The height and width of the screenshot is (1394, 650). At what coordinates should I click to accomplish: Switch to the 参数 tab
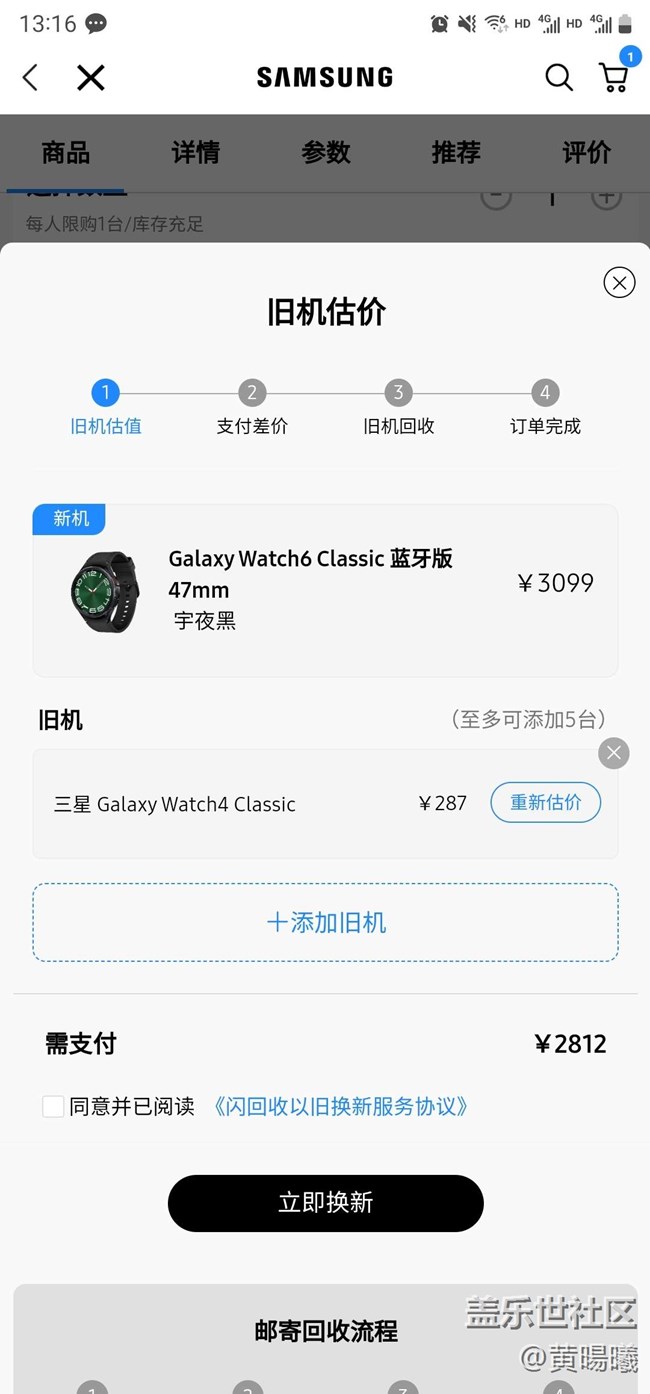coord(326,152)
